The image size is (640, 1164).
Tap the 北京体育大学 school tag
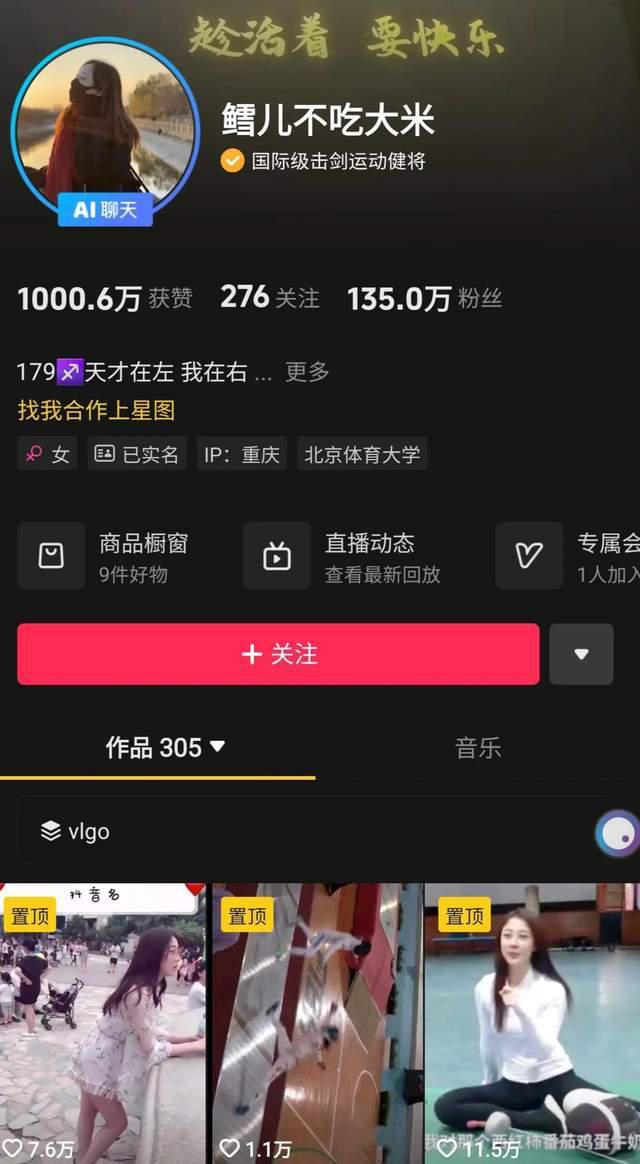point(362,454)
